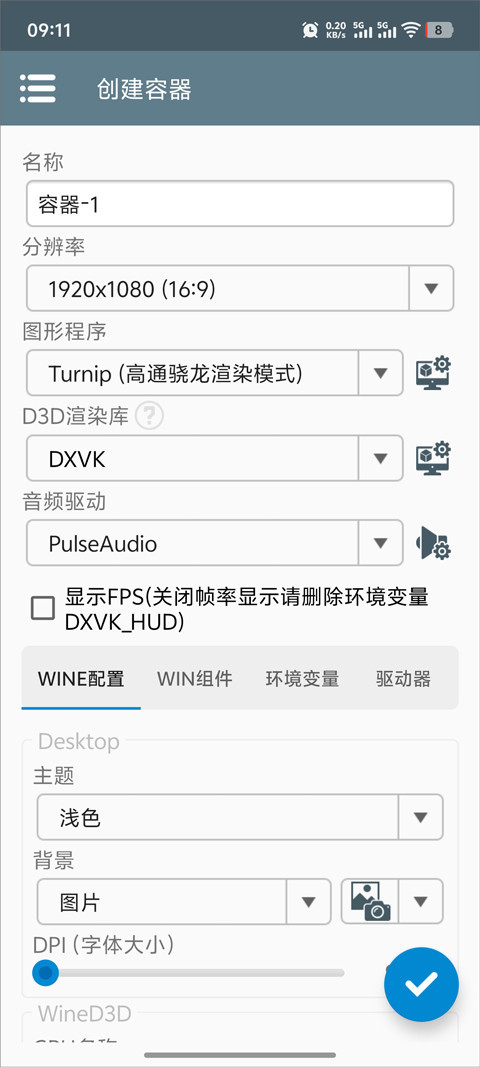Open the drawer menu button
480x1067 pixels.
point(38,88)
